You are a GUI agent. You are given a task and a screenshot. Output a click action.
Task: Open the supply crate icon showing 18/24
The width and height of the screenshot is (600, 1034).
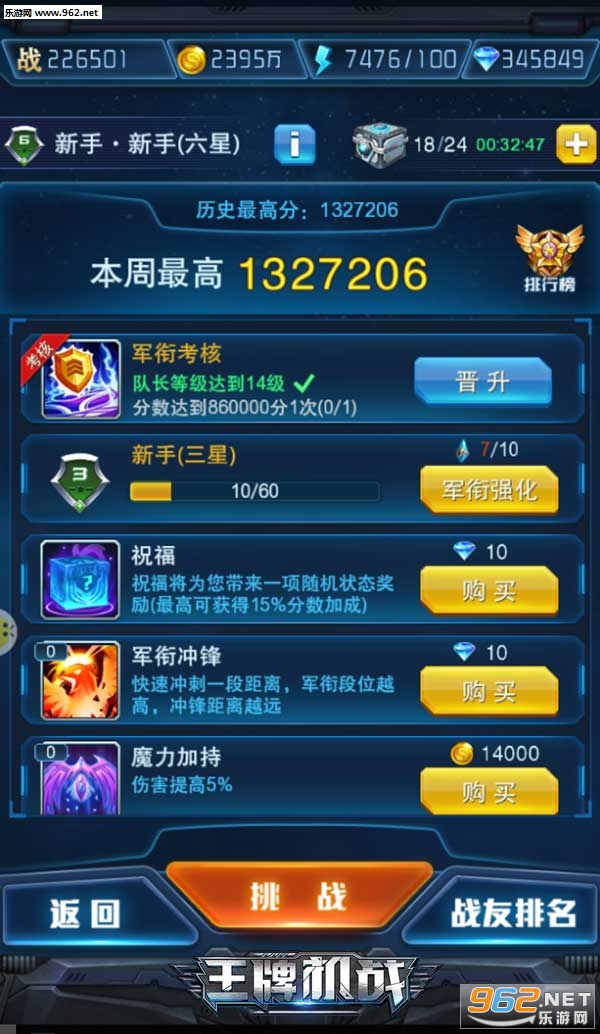380,144
